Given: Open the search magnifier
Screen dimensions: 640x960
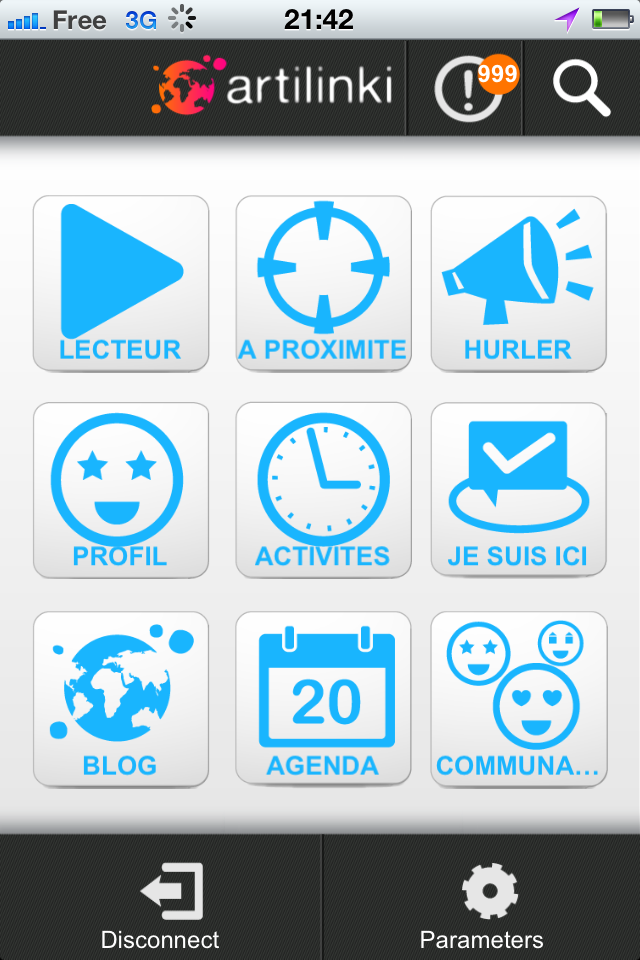Looking at the screenshot, I should click(x=581, y=88).
